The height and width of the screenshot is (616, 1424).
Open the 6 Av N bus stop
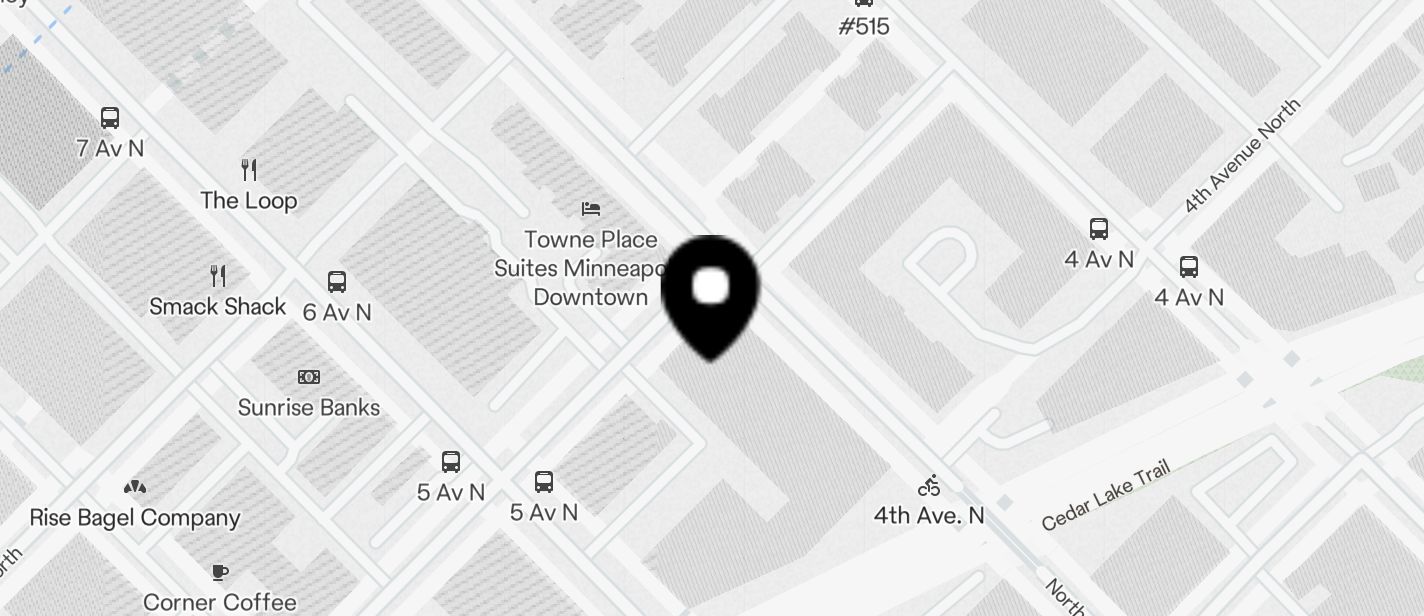[x=337, y=282]
